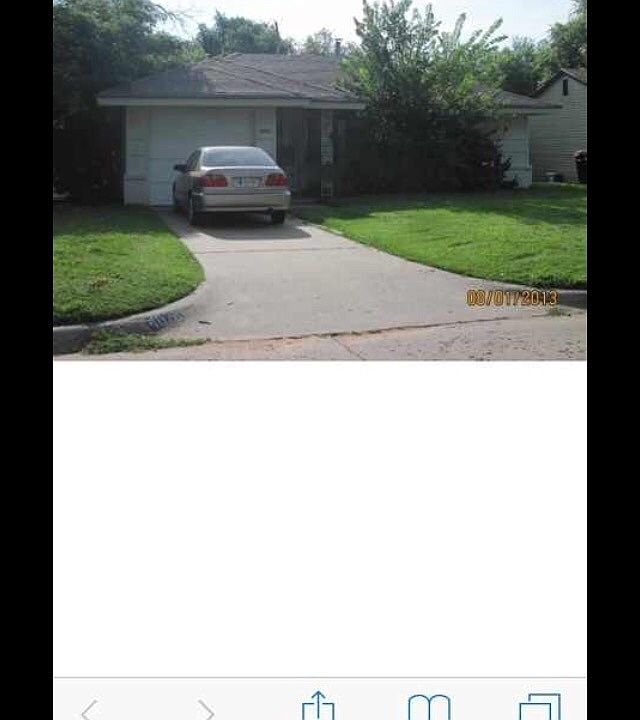The image size is (640, 720).
Task: Show all open tabs
Action: (x=540, y=707)
